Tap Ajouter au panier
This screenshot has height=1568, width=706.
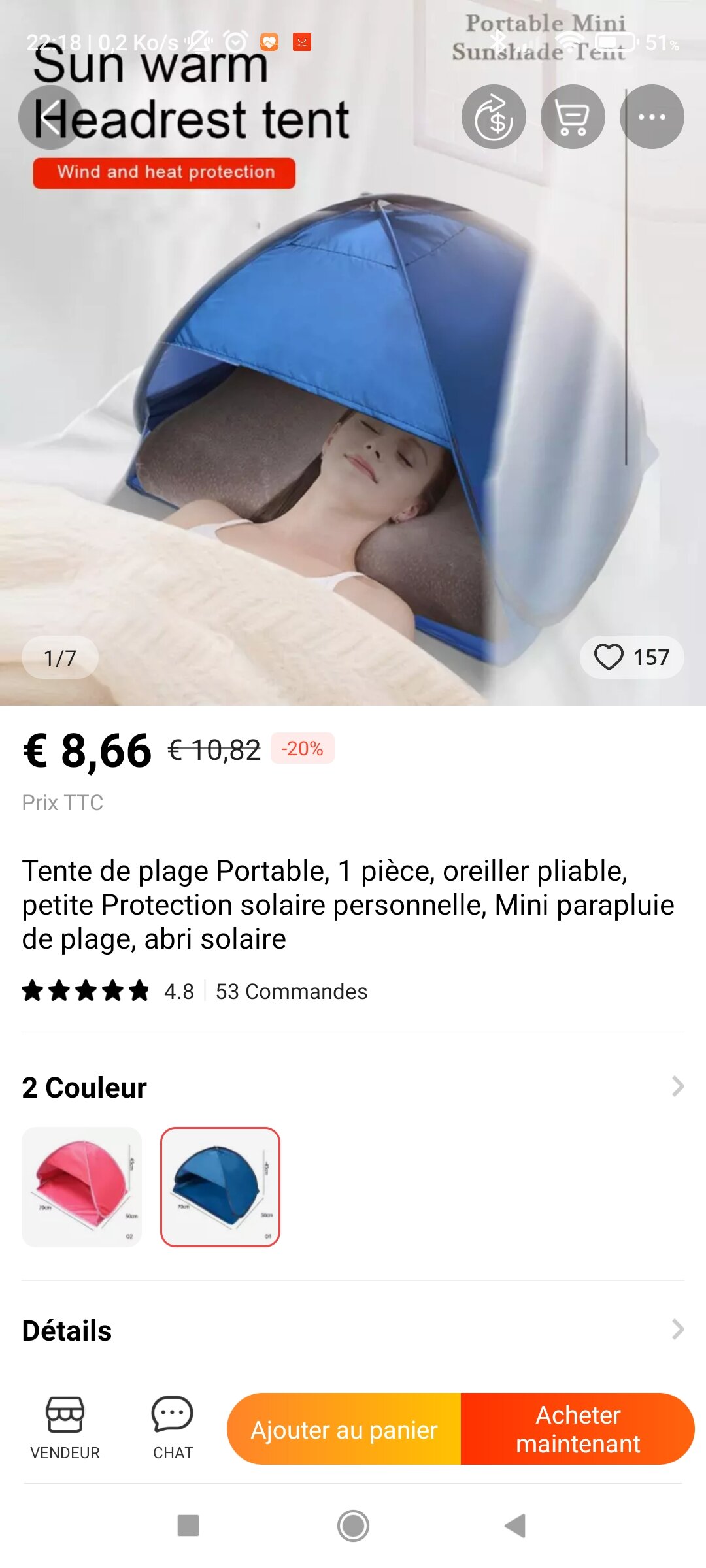click(344, 1429)
